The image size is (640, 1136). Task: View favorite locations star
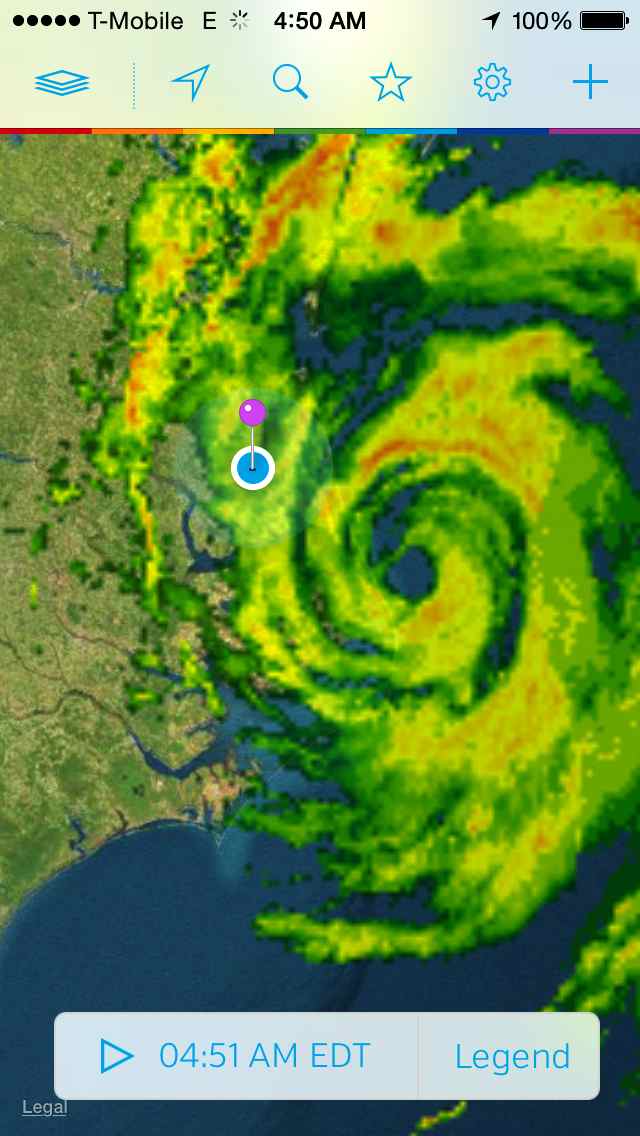tap(390, 83)
